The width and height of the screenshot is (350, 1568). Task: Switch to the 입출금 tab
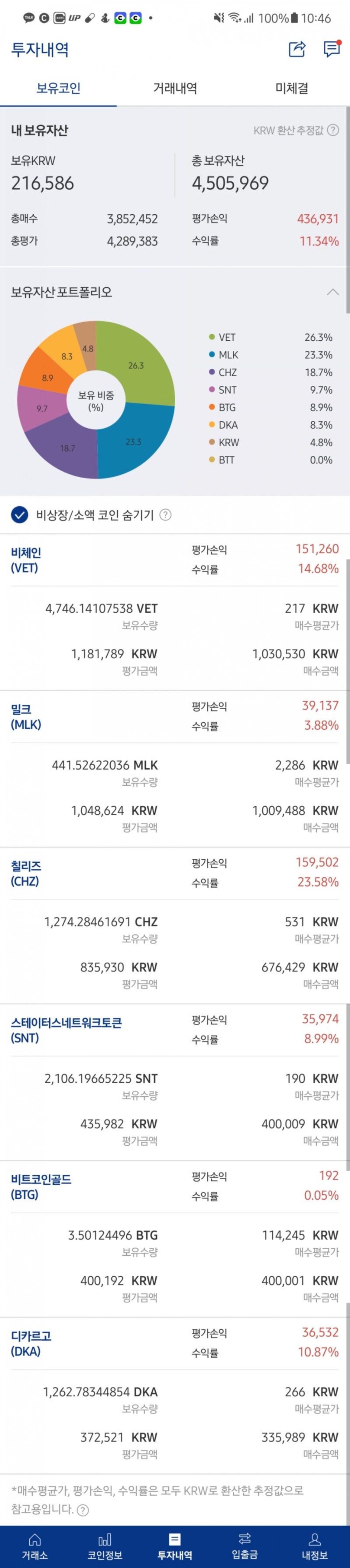(x=244, y=1546)
